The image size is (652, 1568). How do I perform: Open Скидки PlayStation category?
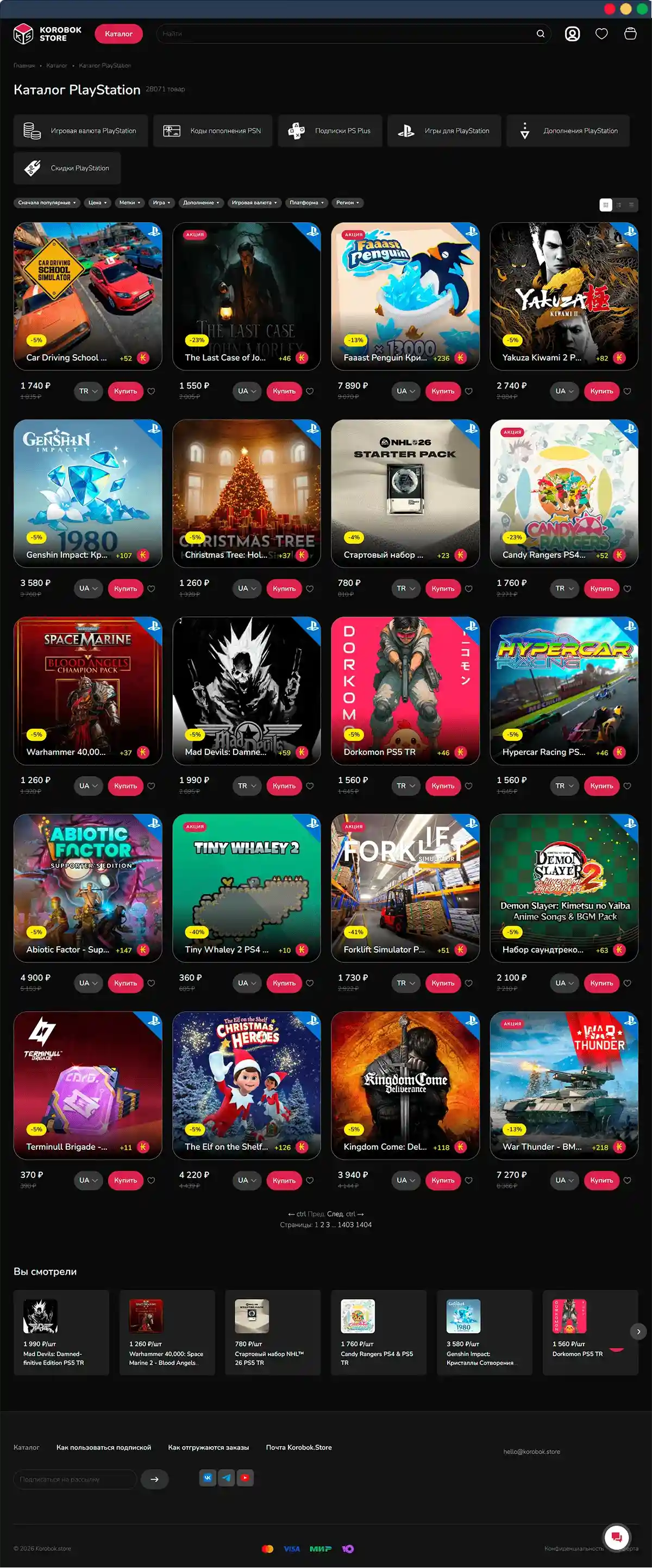67,168
